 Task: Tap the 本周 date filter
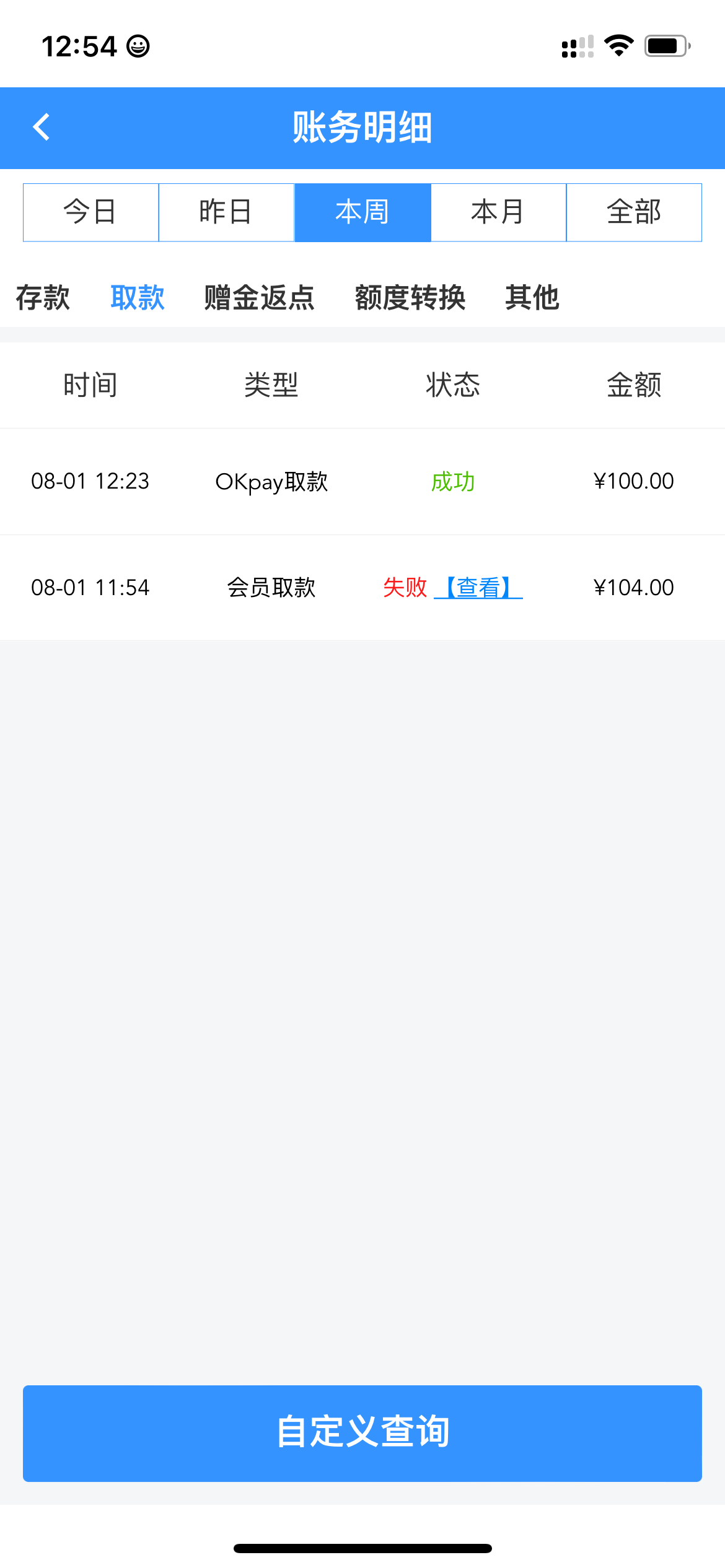pos(362,212)
